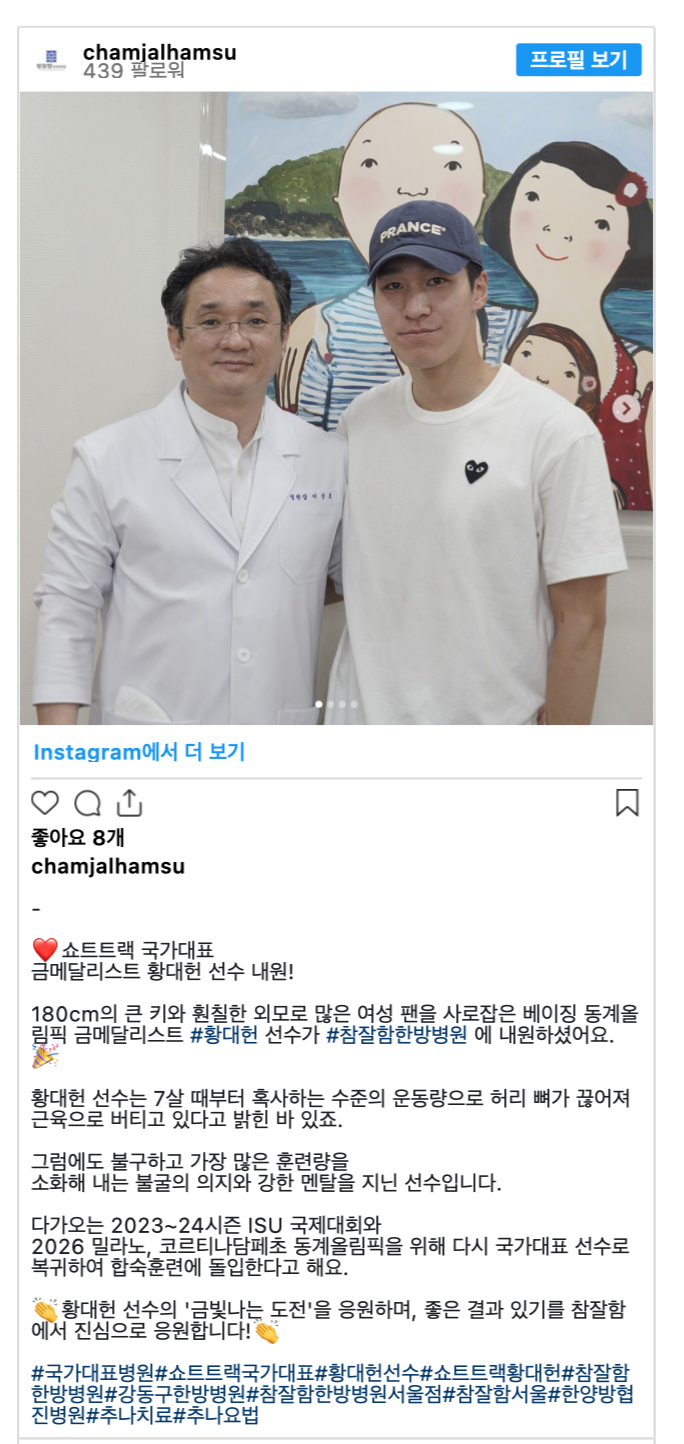Open the #쇼트트랙국가대표 hashtag
Image resolution: width=684 pixels, height=1444 pixels.
pos(234,1371)
